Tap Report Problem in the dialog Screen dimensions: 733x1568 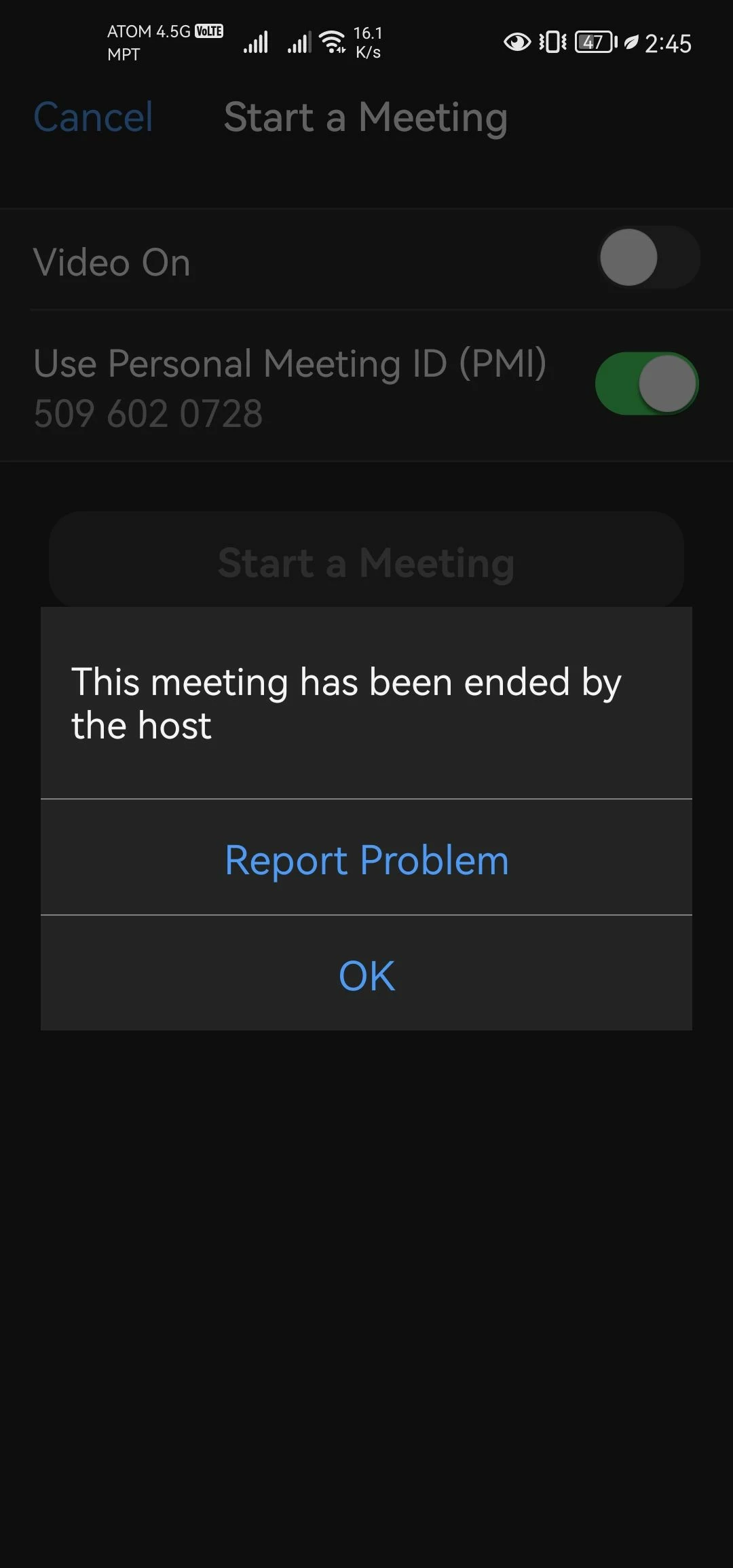(x=366, y=859)
